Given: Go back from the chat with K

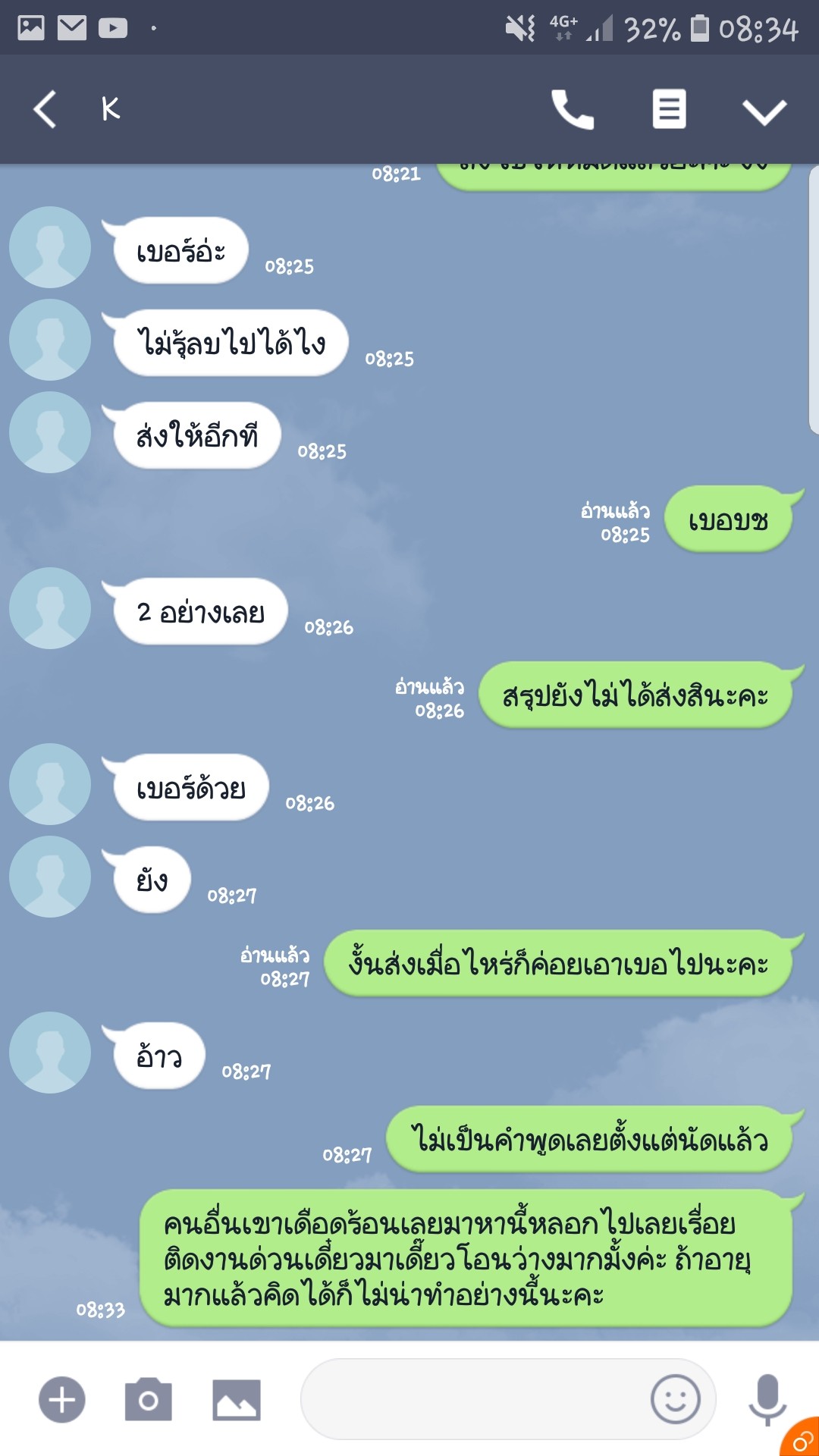Looking at the screenshot, I should click(x=45, y=109).
